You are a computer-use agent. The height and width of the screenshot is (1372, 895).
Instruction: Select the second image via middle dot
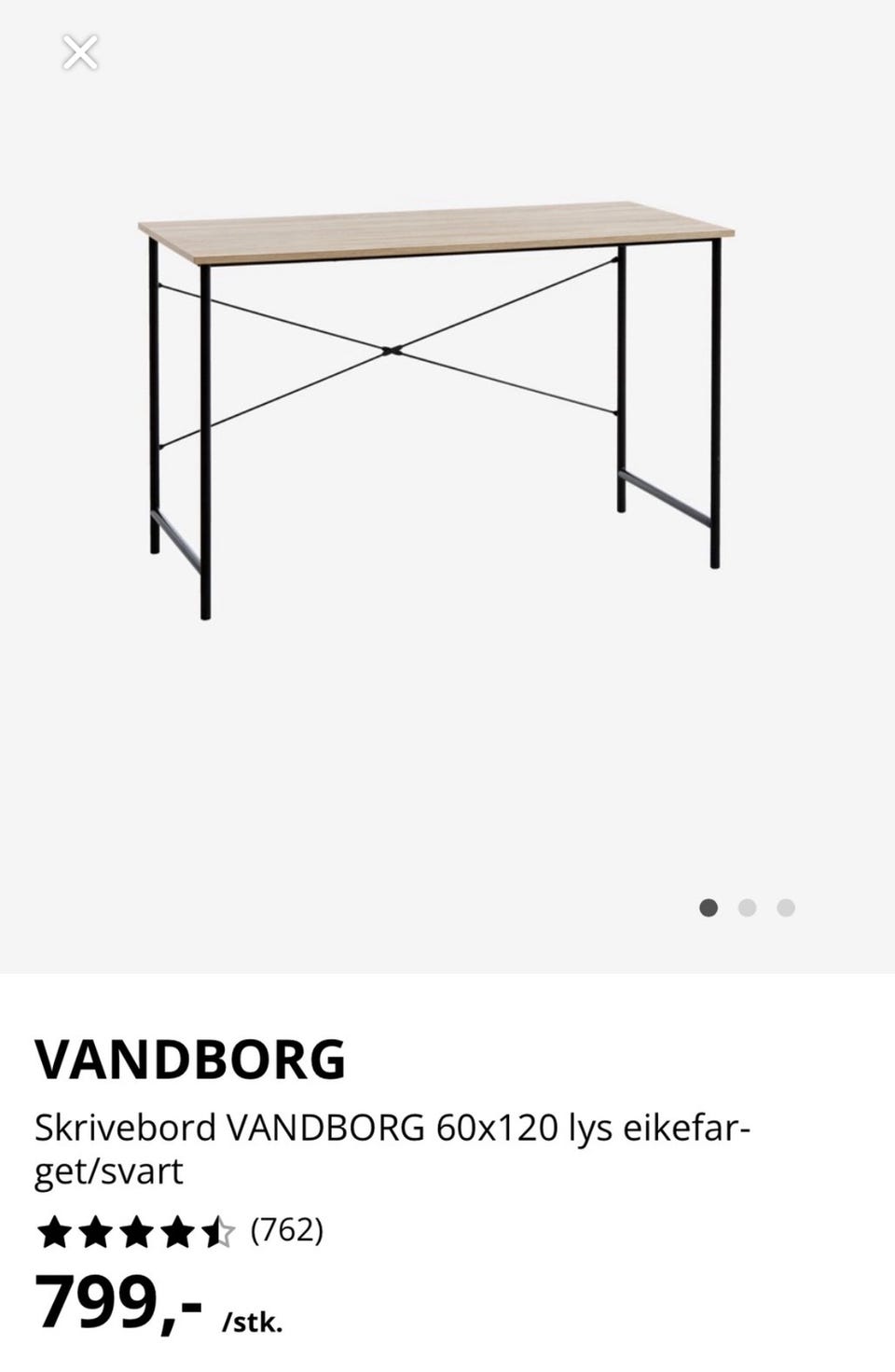[x=748, y=908]
